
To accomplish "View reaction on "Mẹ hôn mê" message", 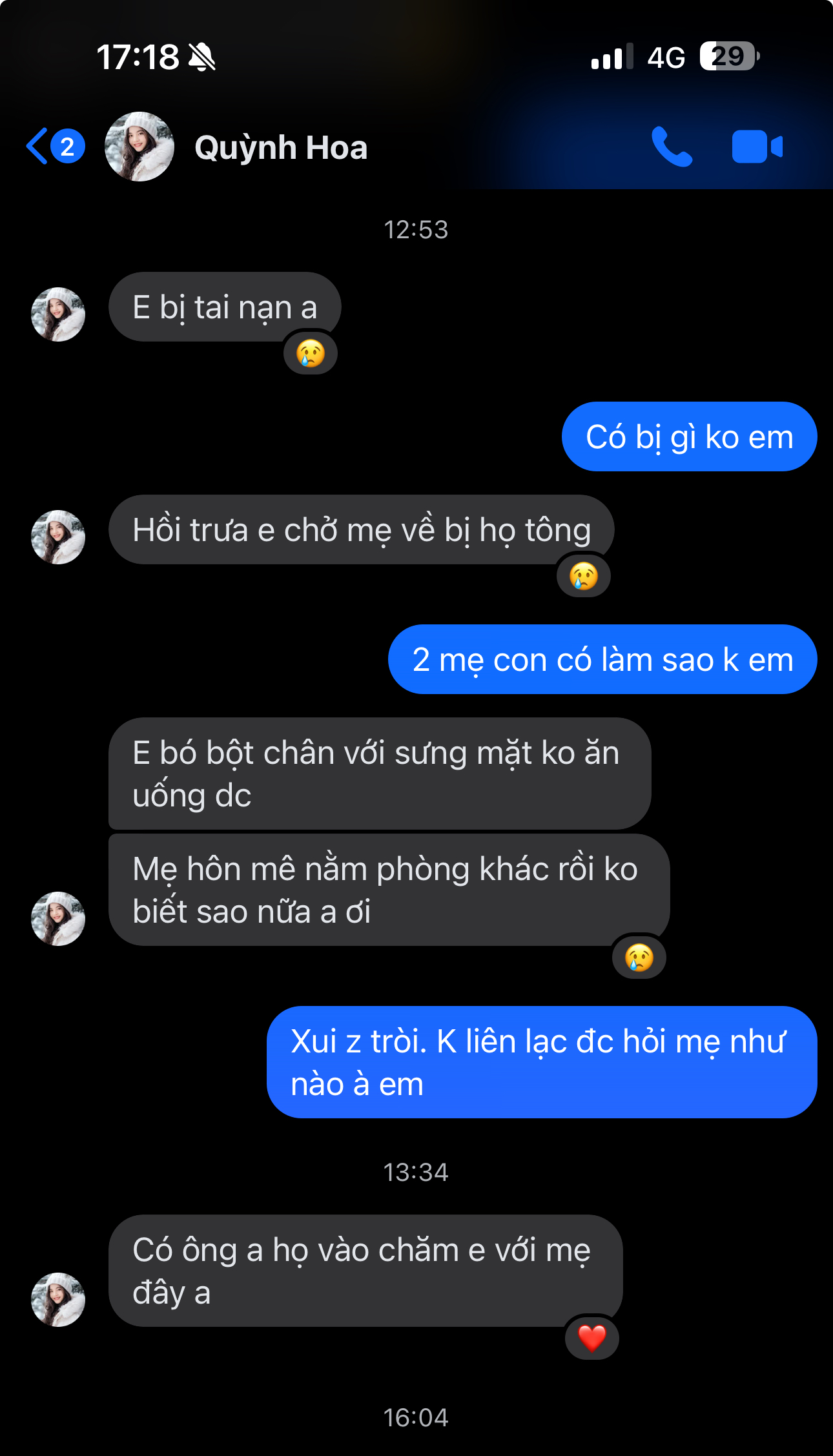I will [x=639, y=958].
